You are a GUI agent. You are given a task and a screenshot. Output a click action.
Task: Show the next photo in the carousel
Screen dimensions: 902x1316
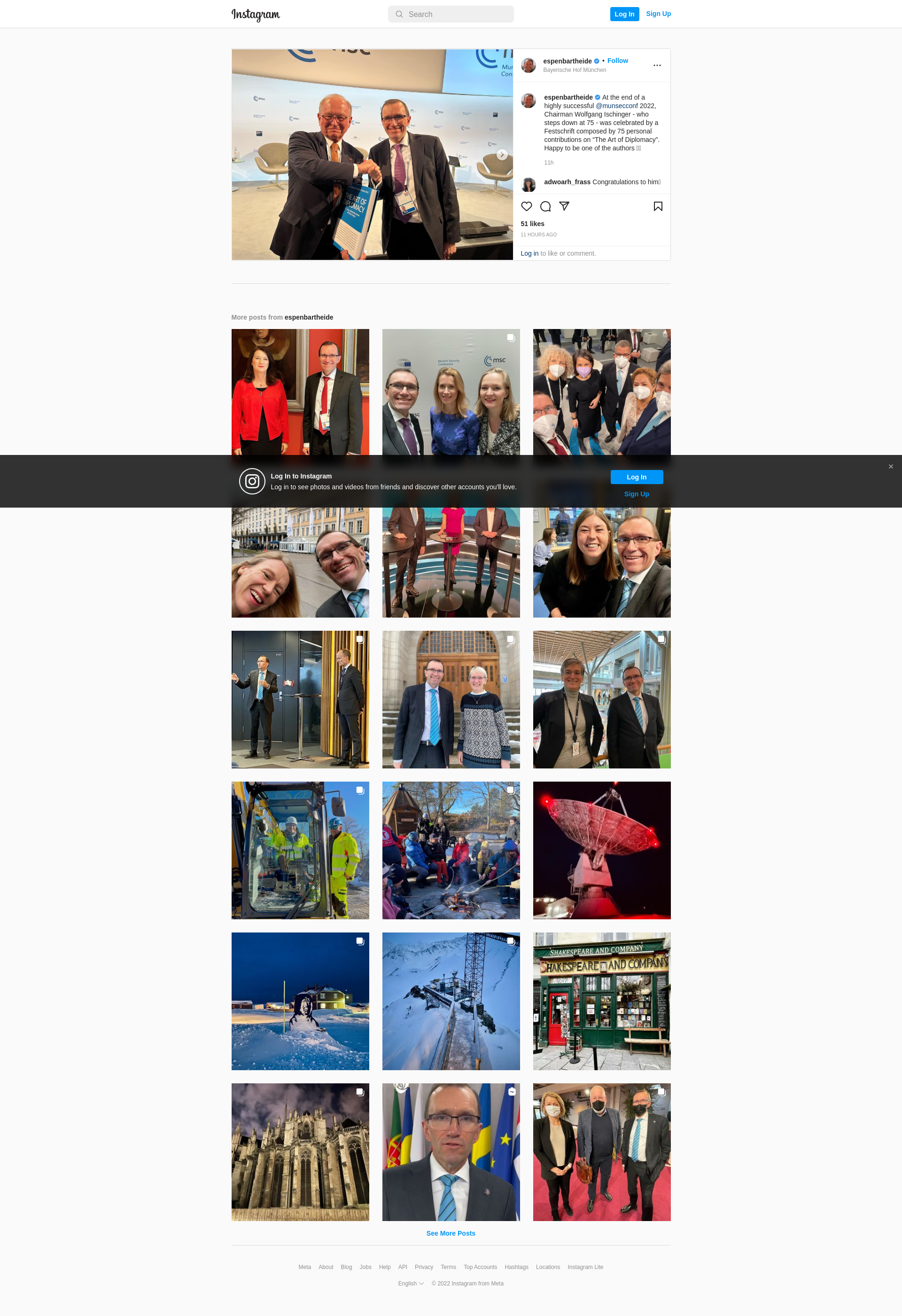pyautogui.click(x=502, y=155)
